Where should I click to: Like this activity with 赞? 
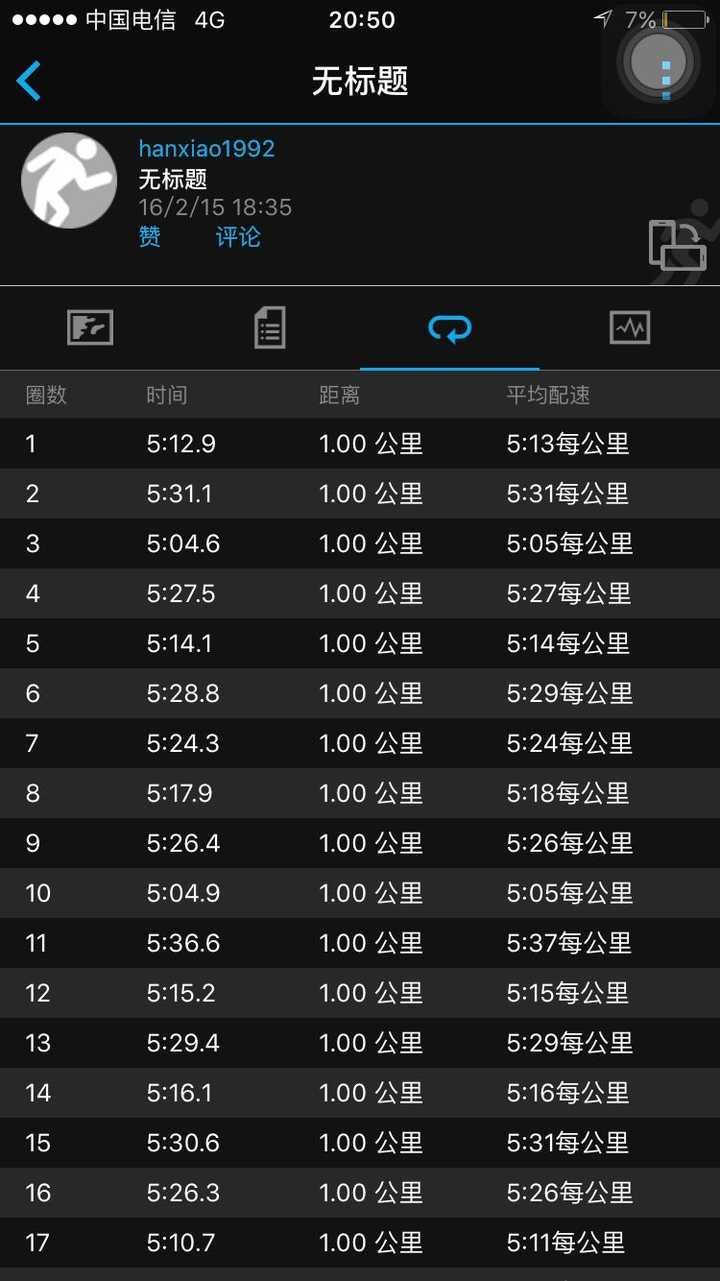[150, 237]
